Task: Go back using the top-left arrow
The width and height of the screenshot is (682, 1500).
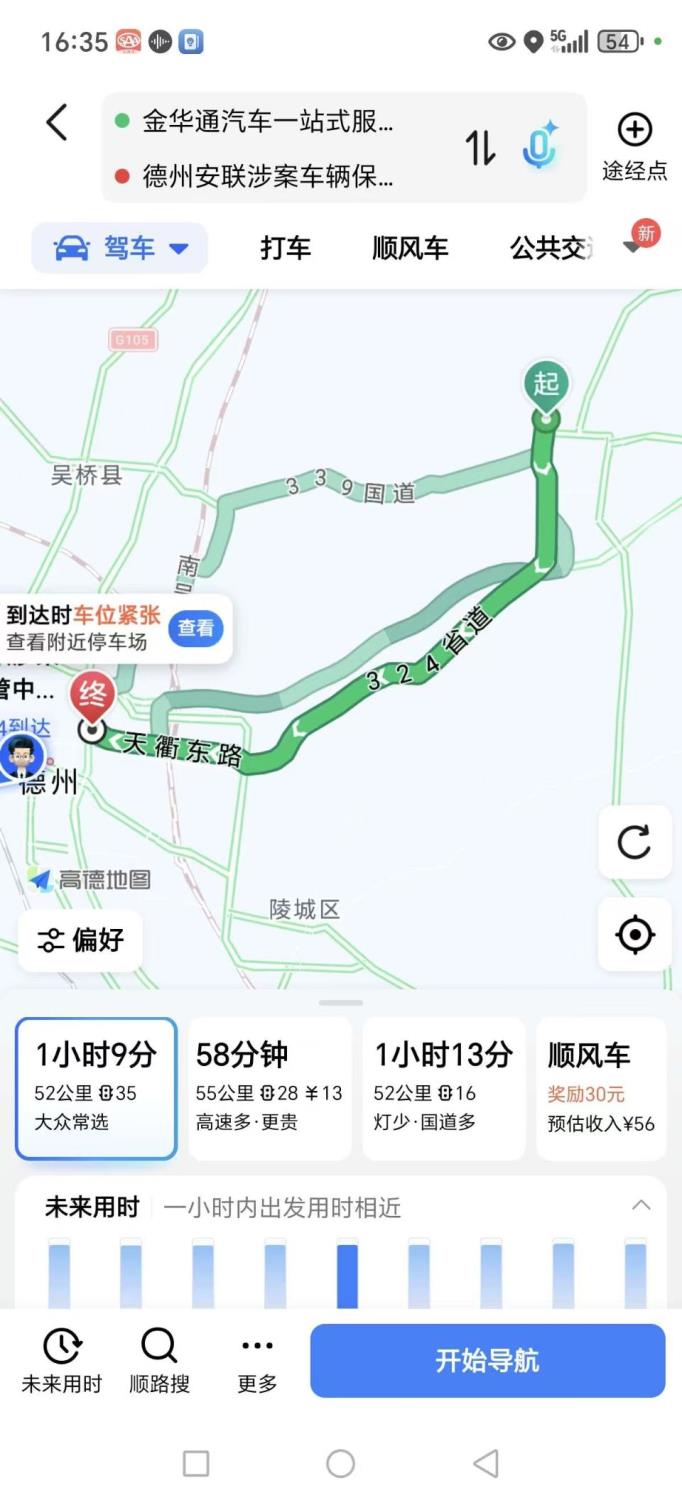Action: (57, 123)
